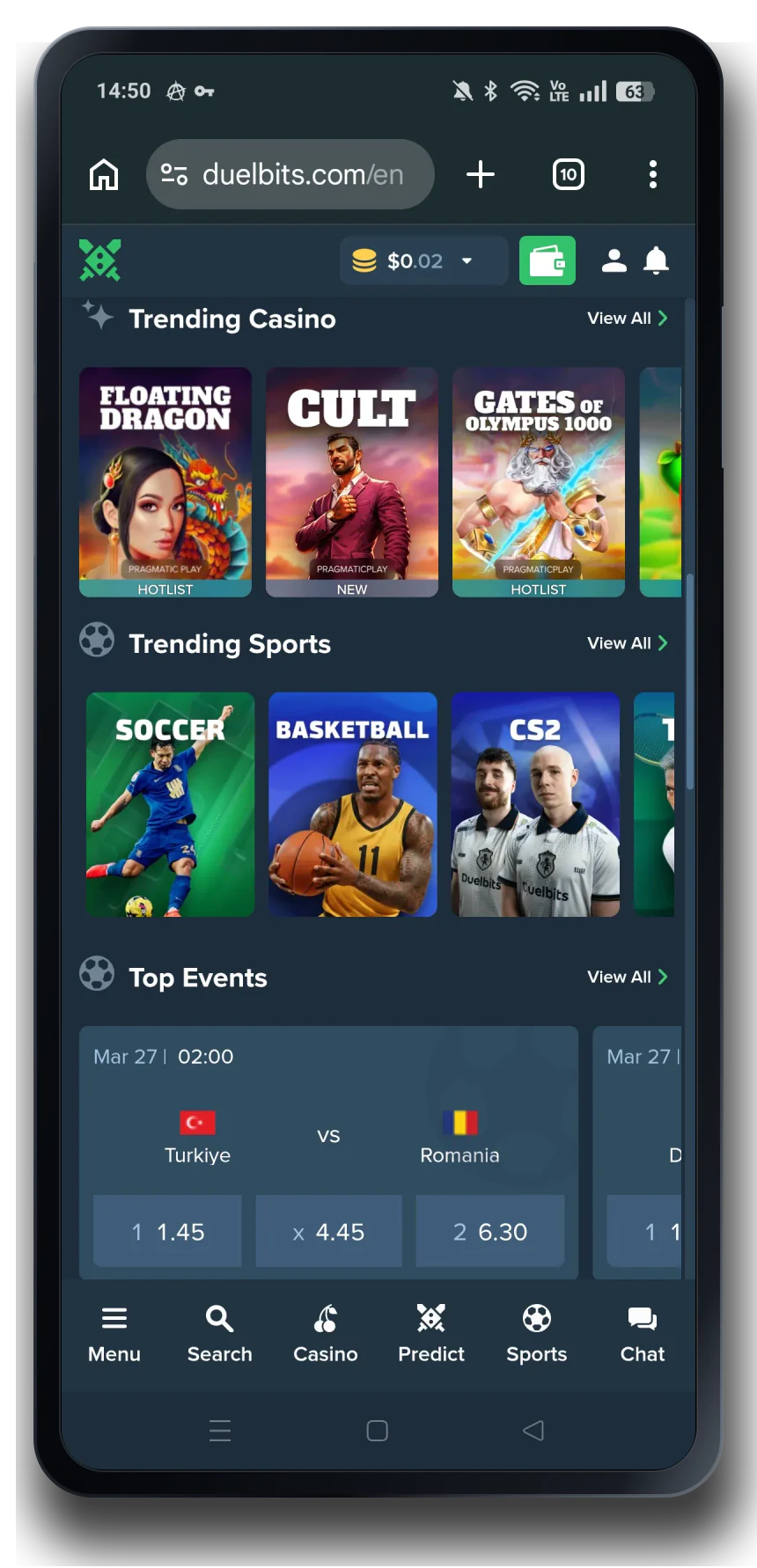Open the Chat tab

pos(643,1334)
